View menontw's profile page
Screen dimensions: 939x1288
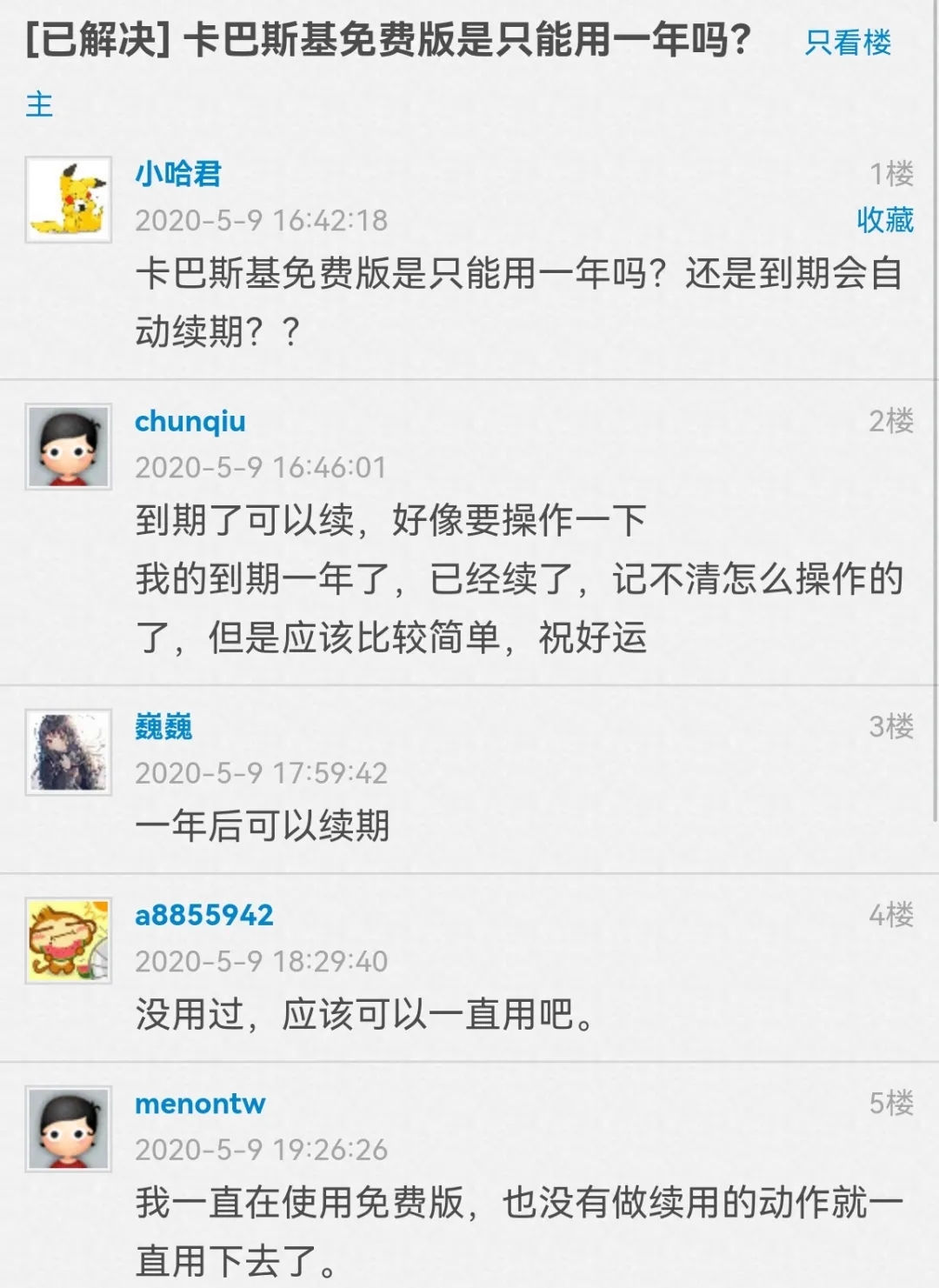point(200,1104)
